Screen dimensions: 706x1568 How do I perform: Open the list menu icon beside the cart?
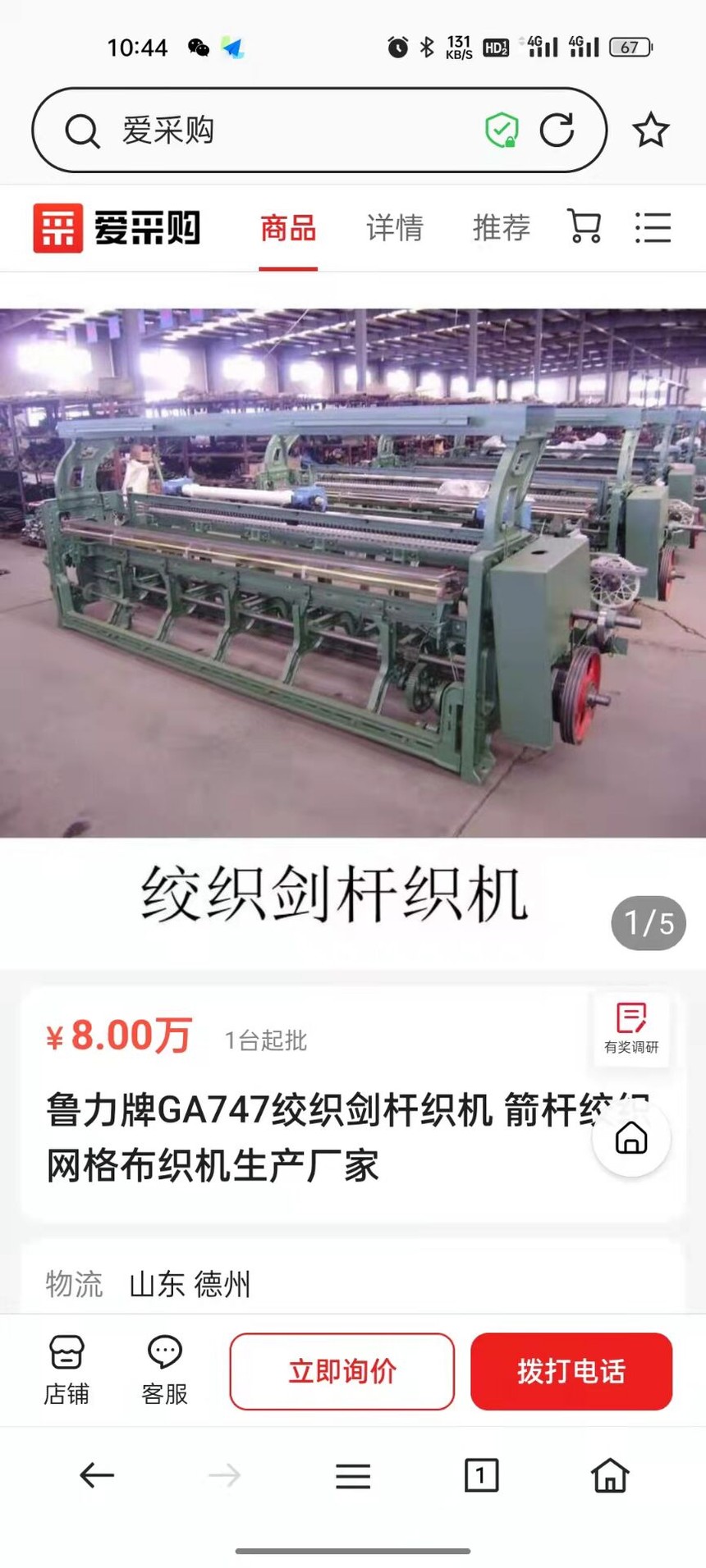653,227
